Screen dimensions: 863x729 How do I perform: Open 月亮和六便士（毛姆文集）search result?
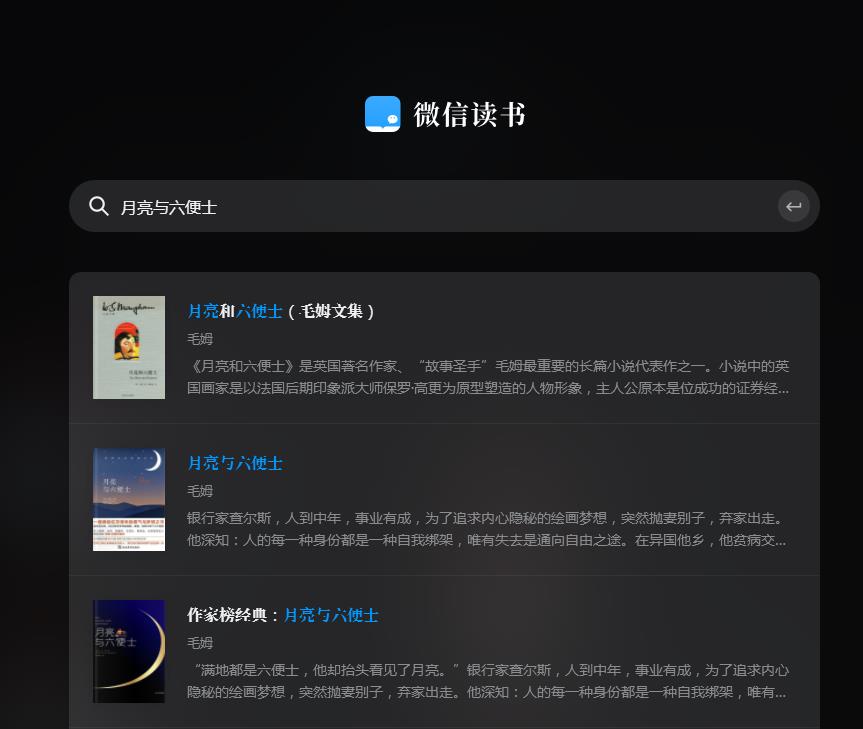point(281,311)
